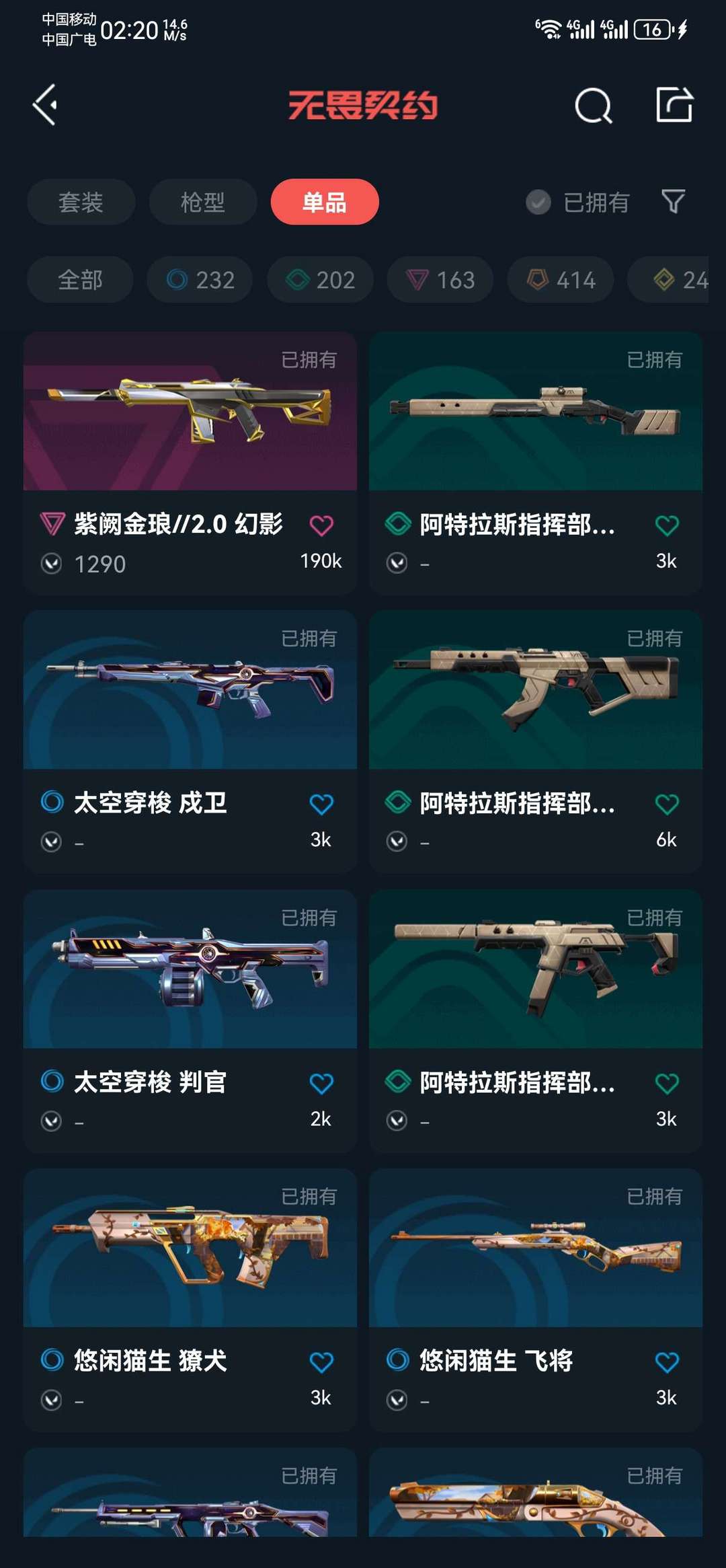The height and width of the screenshot is (1568, 726).
Task: Select the 单品 tab
Action: (x=325, y=202)
